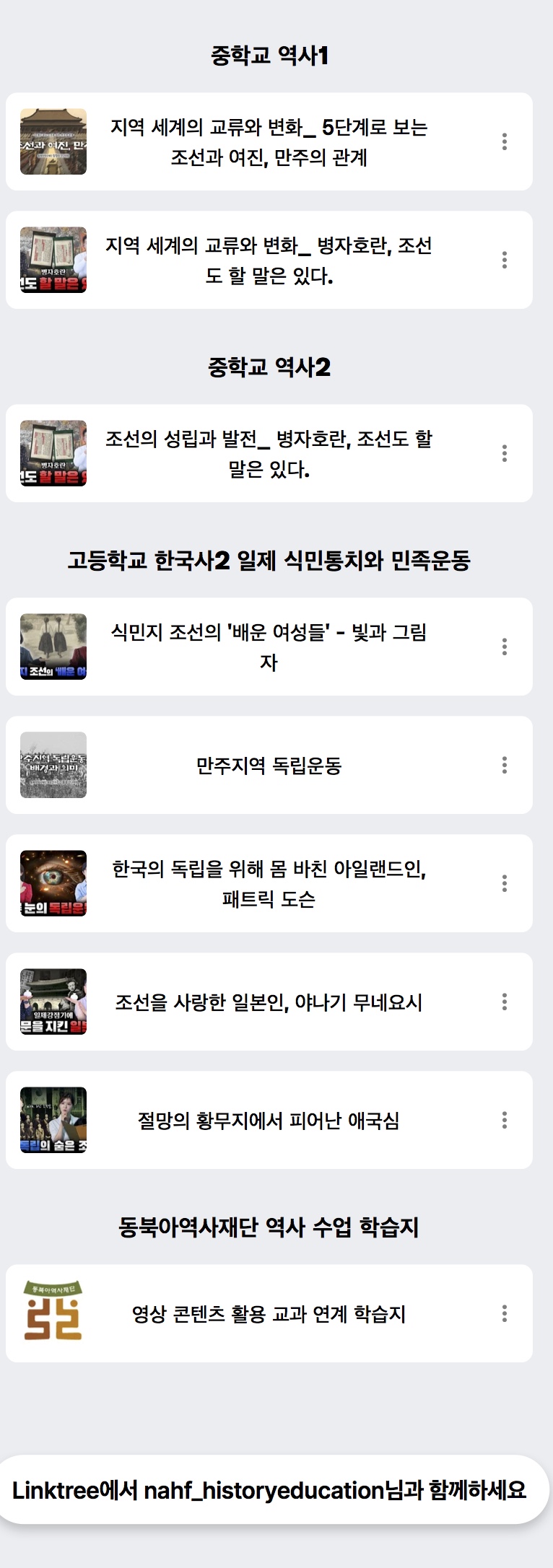The width and height of the screenshot is (553, 1568).
Task: Open options dots on '지역 세계의 교류와 변화_ 병자호란'
Action: (x=505, y=260)
